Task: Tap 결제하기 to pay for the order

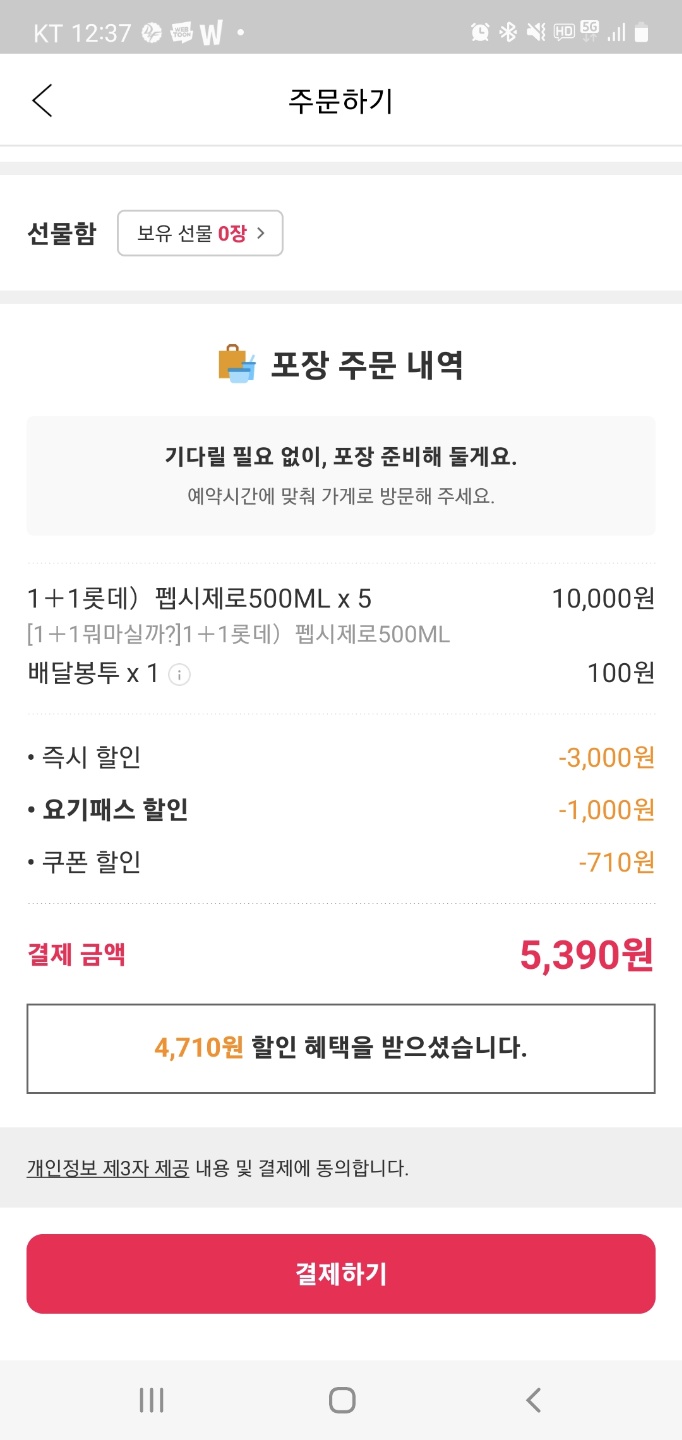Action: tap(341, 1273)
